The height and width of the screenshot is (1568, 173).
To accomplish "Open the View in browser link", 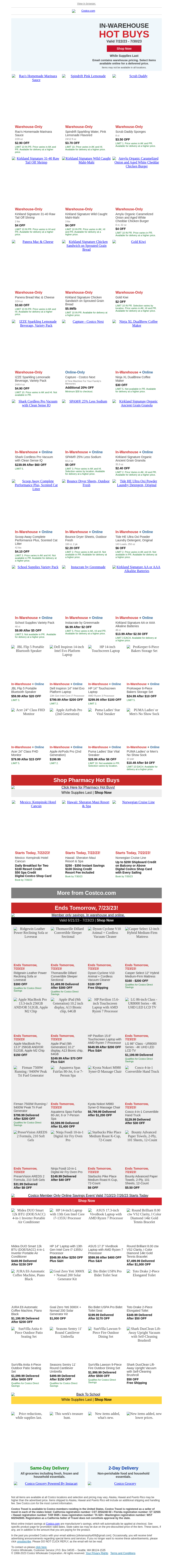I will (86, 4).
